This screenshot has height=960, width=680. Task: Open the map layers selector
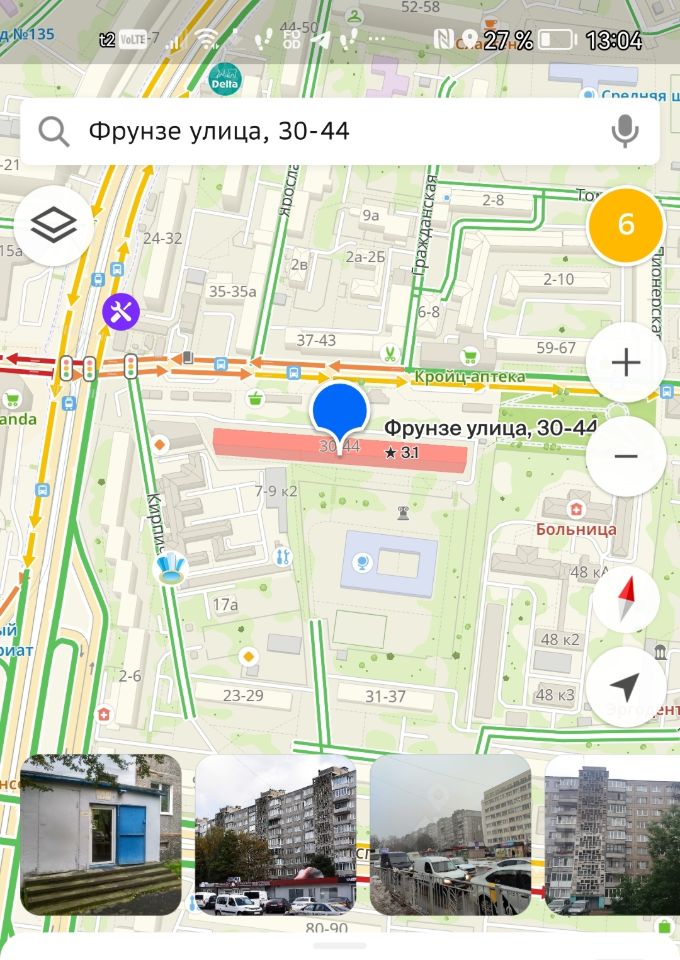[54, 225]
